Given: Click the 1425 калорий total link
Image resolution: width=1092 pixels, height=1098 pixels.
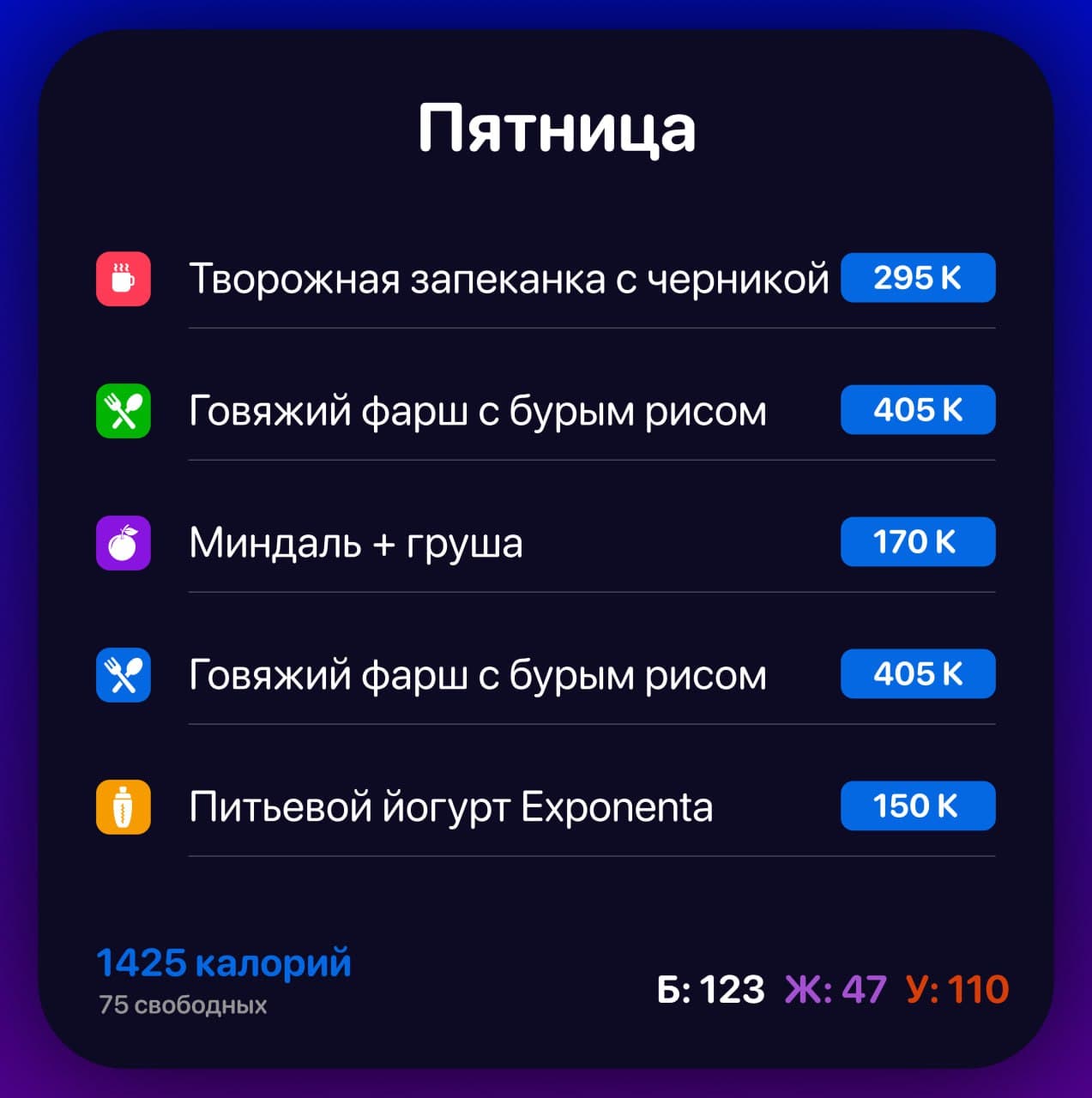Looking at the screenshot, I should (223, 962).
